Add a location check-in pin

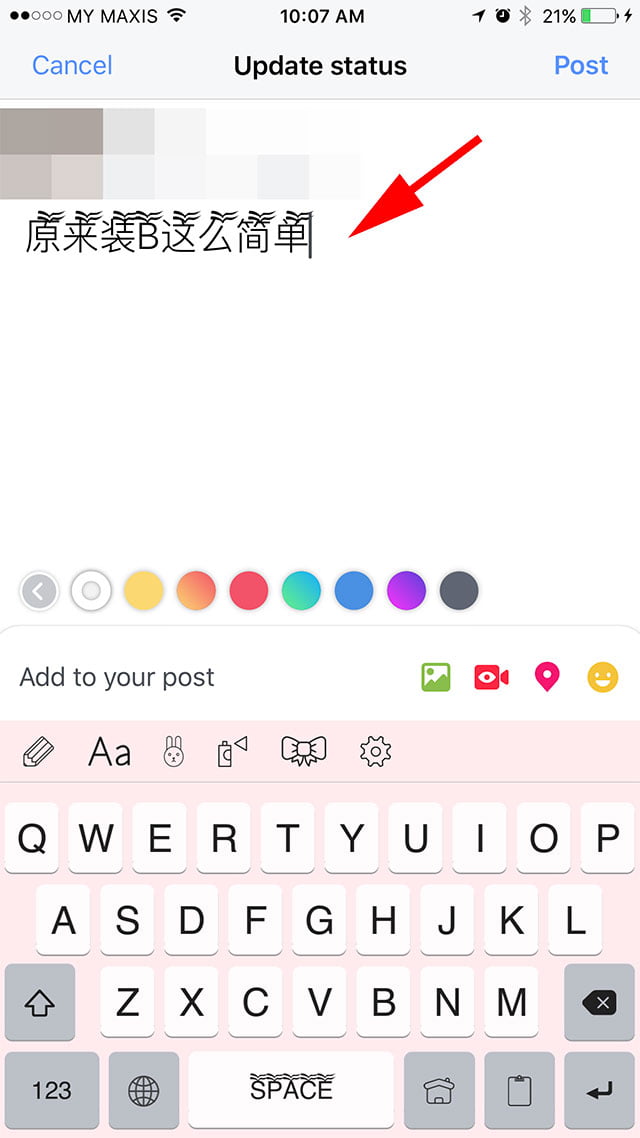(x=547, y=677)
